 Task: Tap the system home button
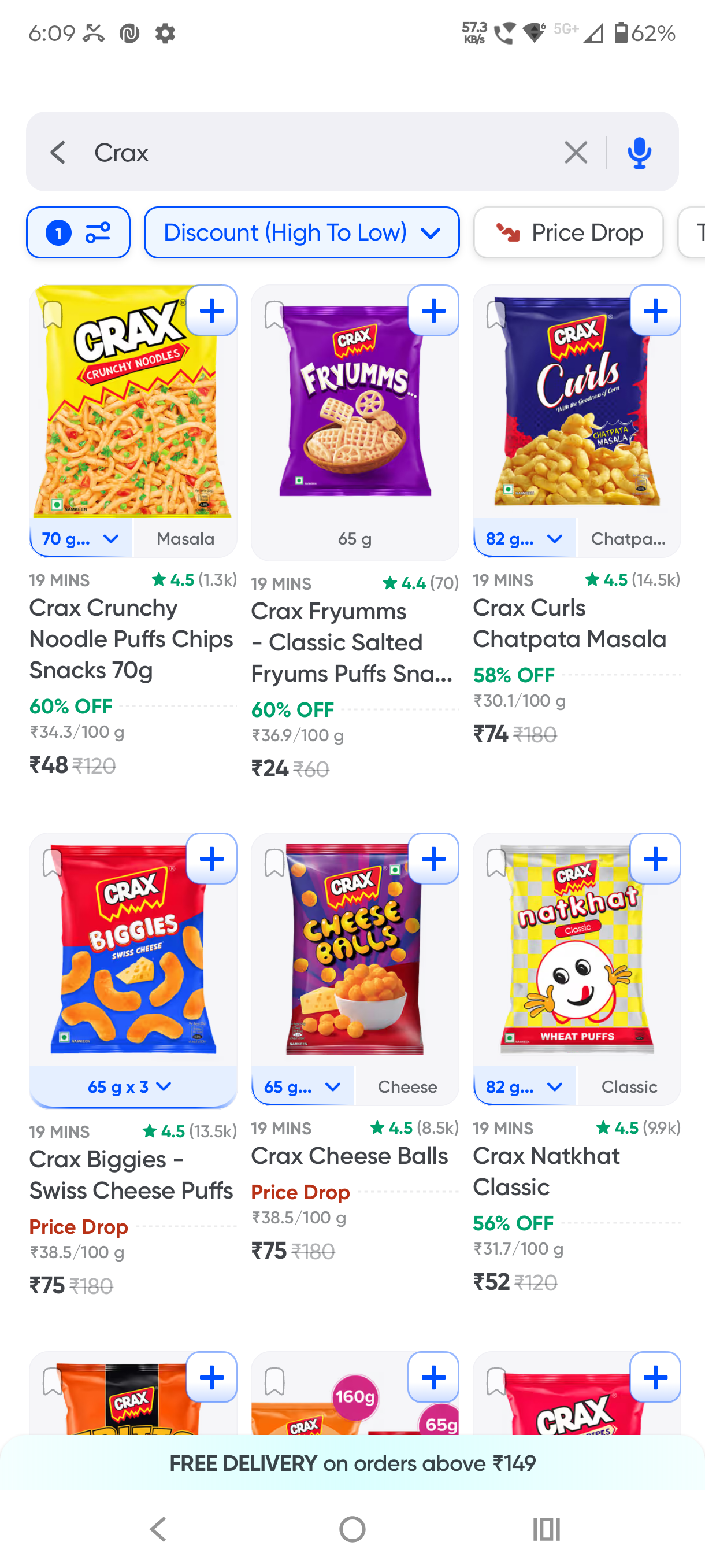[352, 1529]
